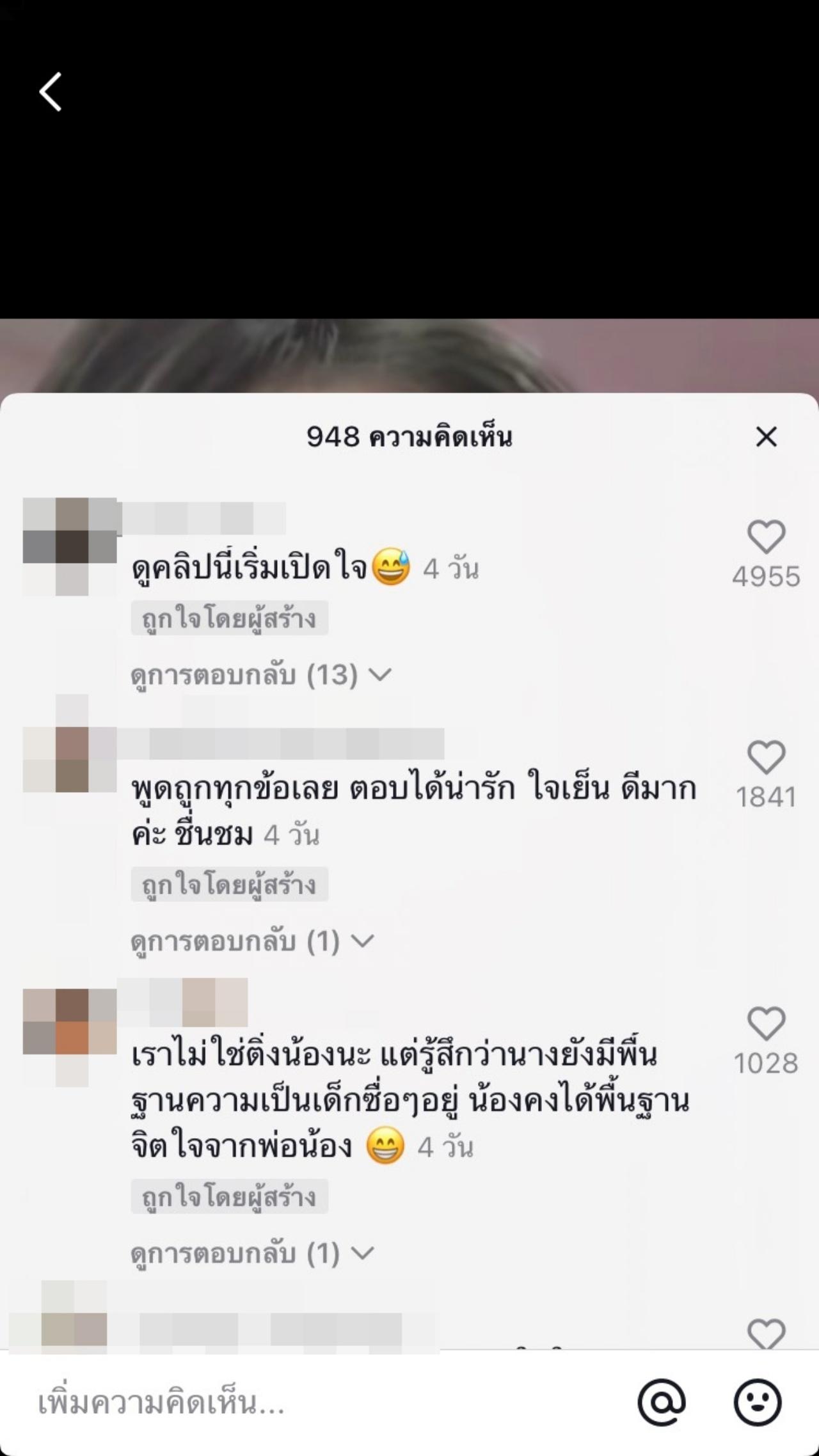The height and width of the screenshot is (1456, 819).
Task: Close the comments panel
Action: (x=766, y=437)
